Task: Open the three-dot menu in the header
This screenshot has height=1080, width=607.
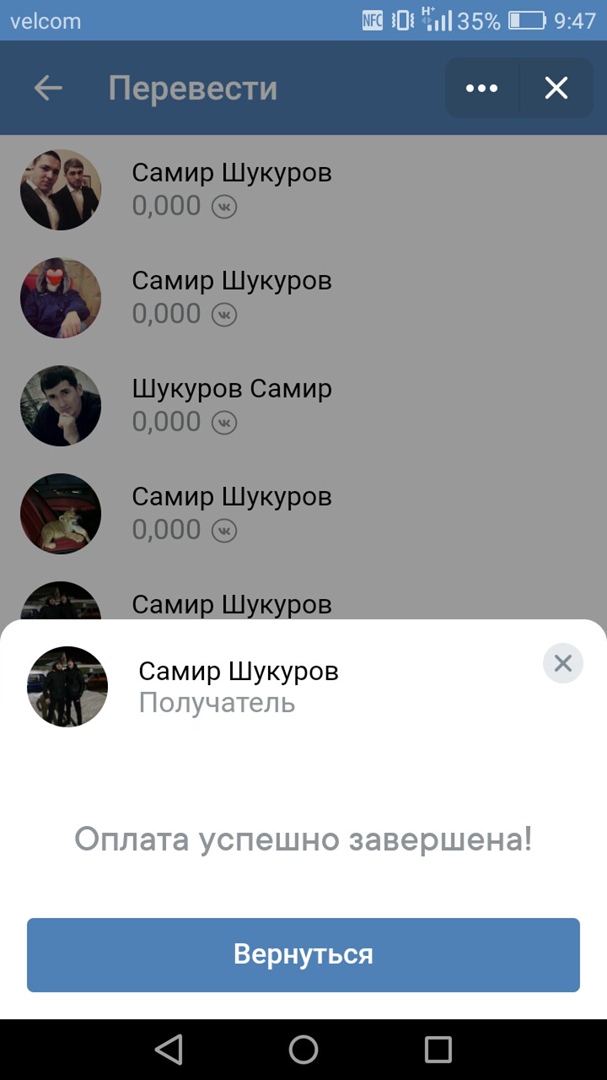Action: pos(482,88)
